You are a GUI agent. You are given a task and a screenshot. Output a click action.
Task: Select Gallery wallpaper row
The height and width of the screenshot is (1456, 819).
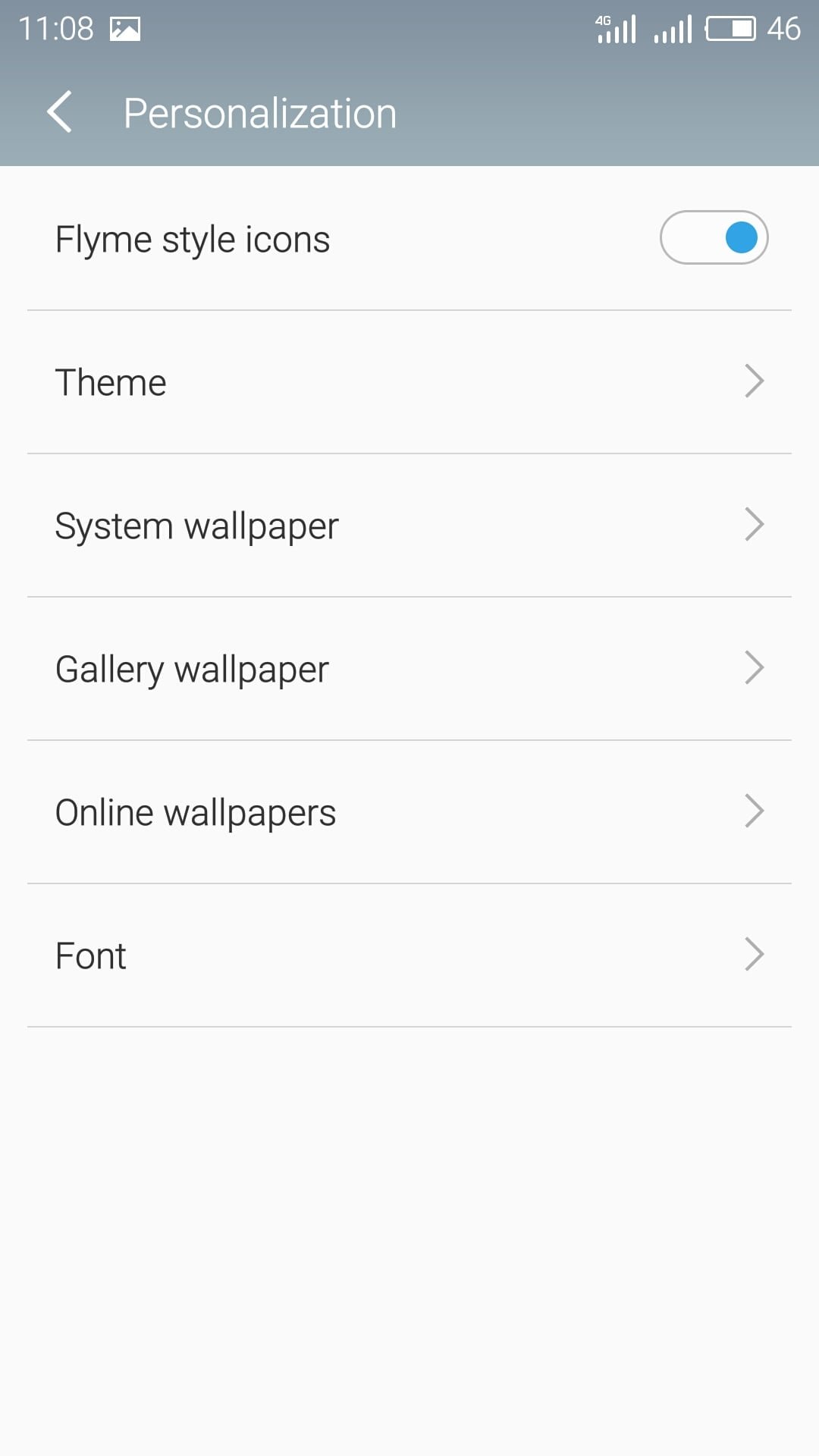(x=409, y=669)
